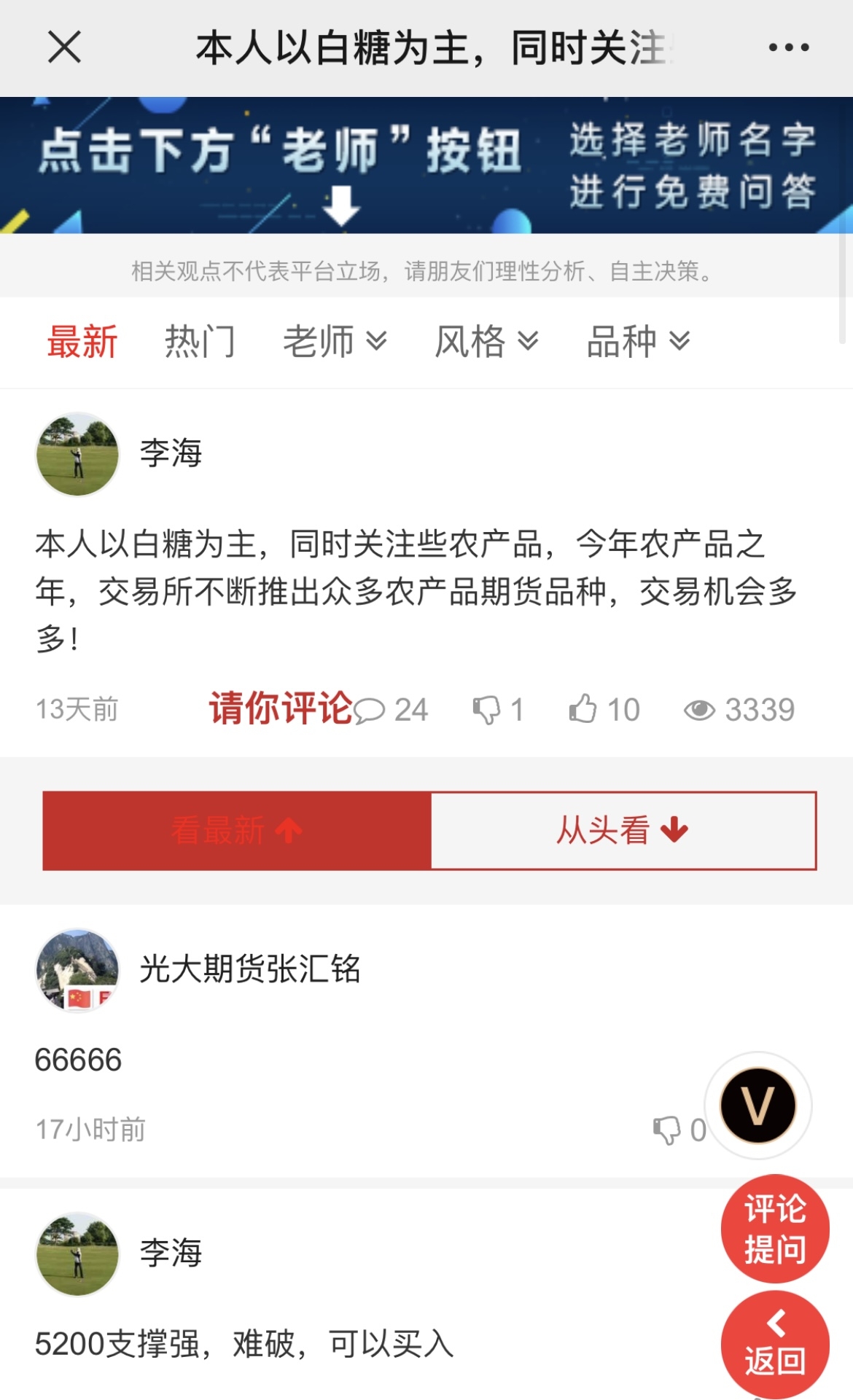Expand the 老师 dropdown filter
The height and width of the screenshot is (1400, 853).
334,341
